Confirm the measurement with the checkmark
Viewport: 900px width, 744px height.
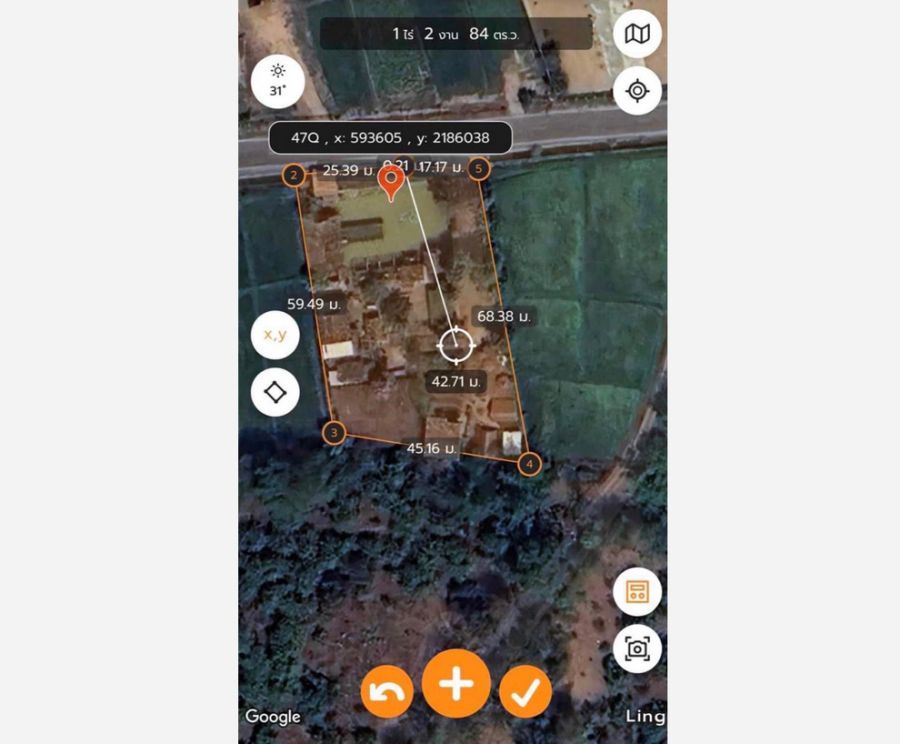pyautogui.click(x=525, y=692)
